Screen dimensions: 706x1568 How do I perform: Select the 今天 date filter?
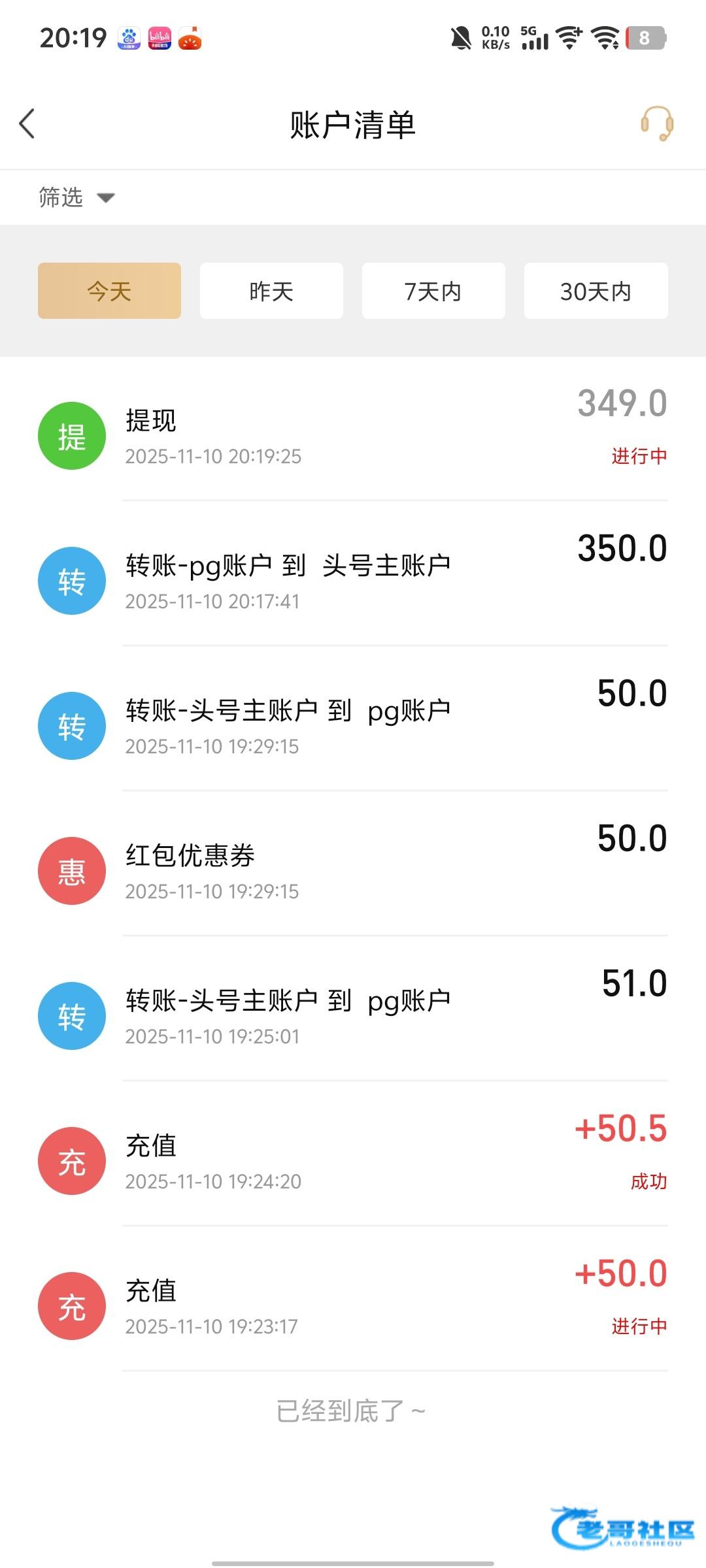(109, 291)
